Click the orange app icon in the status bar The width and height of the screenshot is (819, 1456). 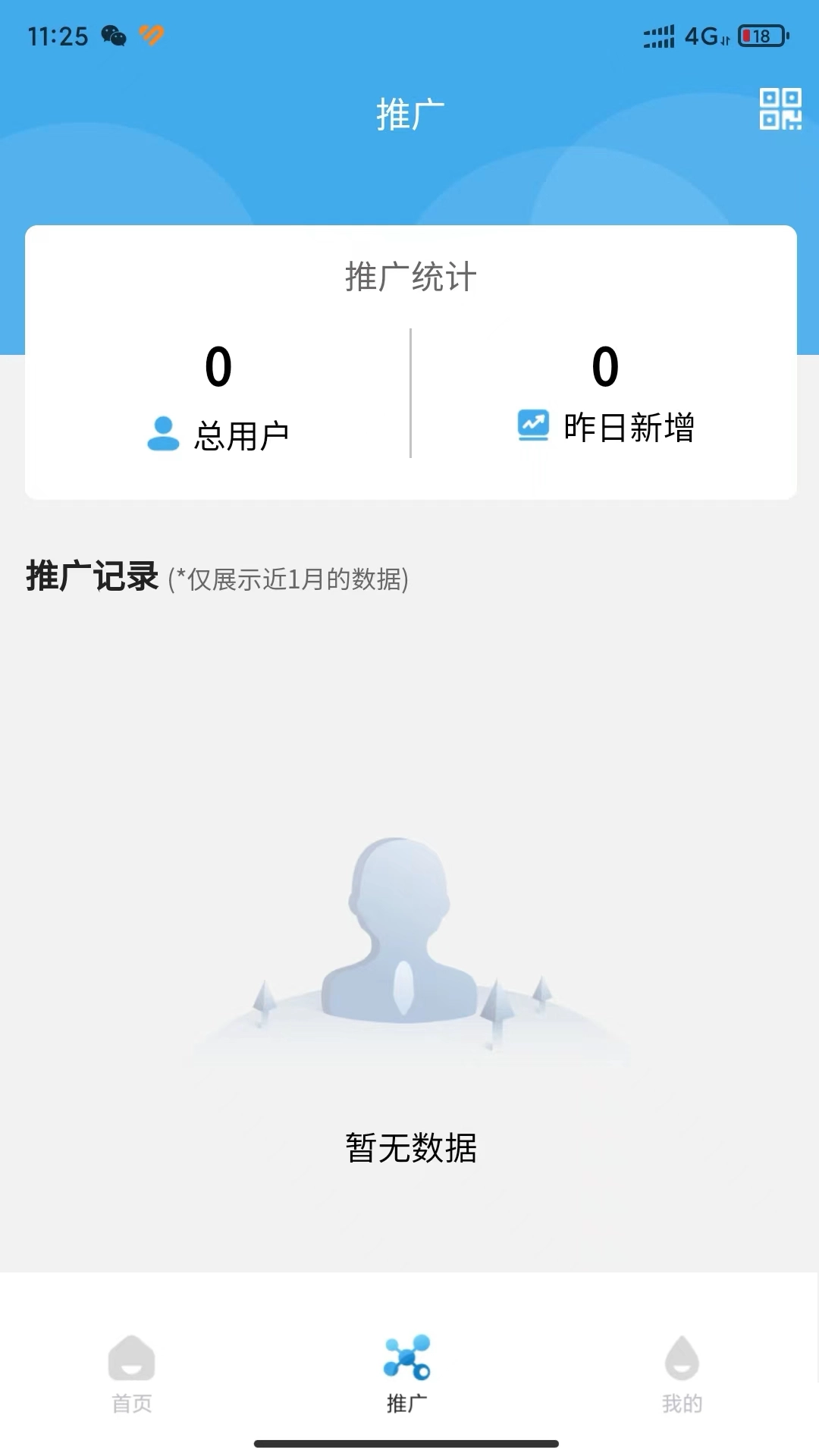pyautogui.click(x=152, y=36)
